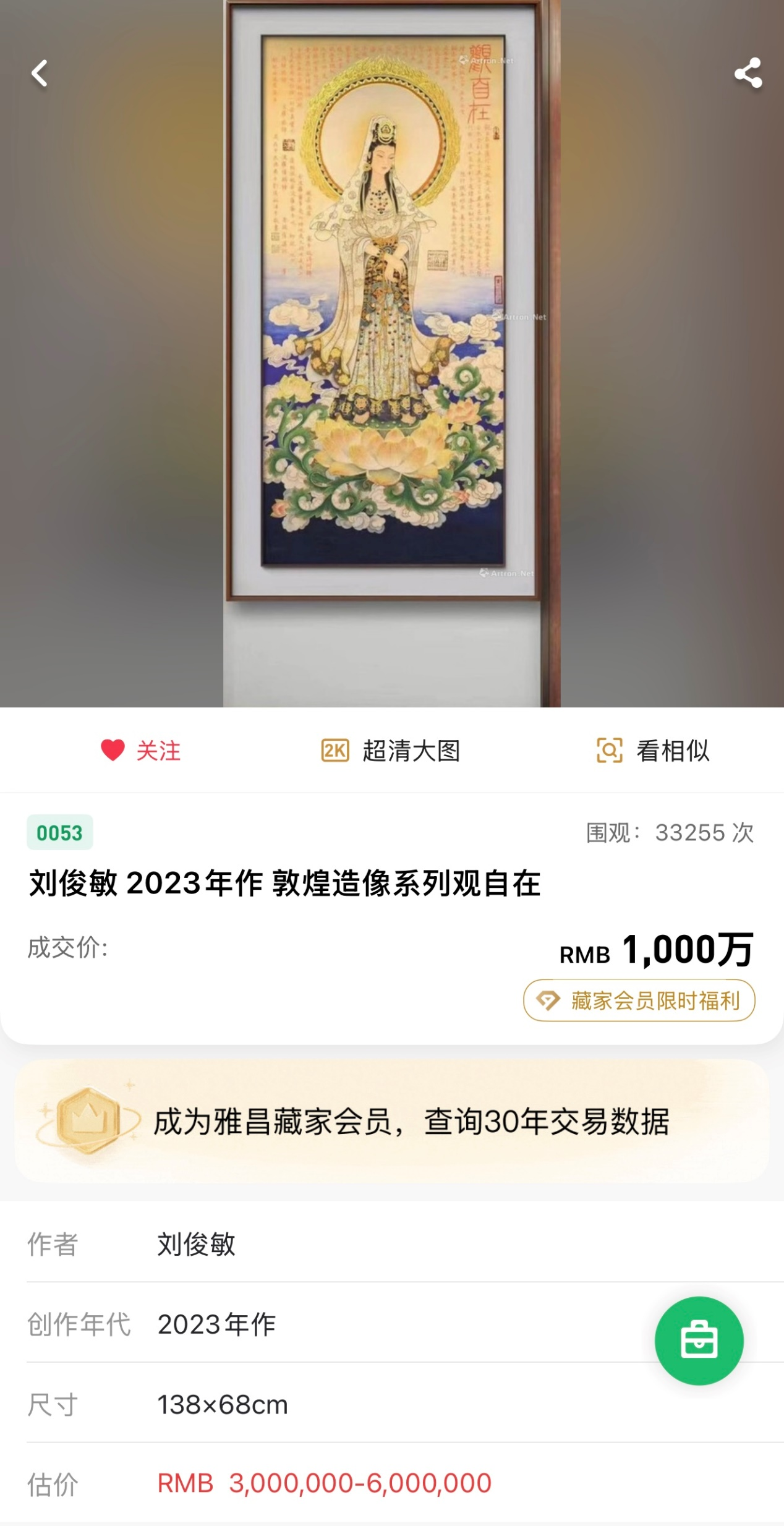Tap the green briefcase floating button
784x1526 pixels.
pos(699,1341)
